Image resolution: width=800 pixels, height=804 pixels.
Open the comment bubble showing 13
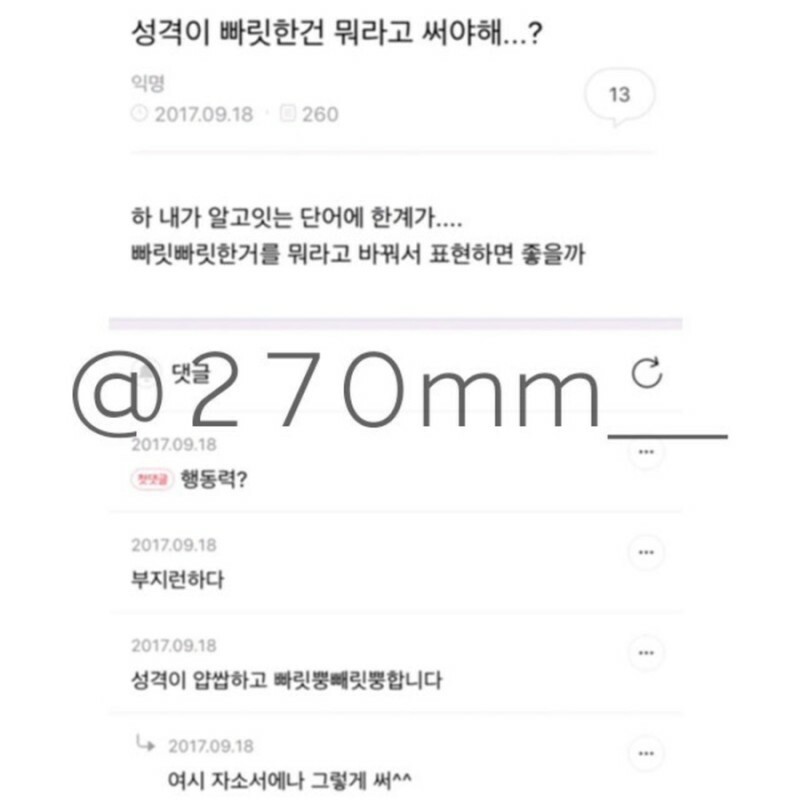point(619,96)
